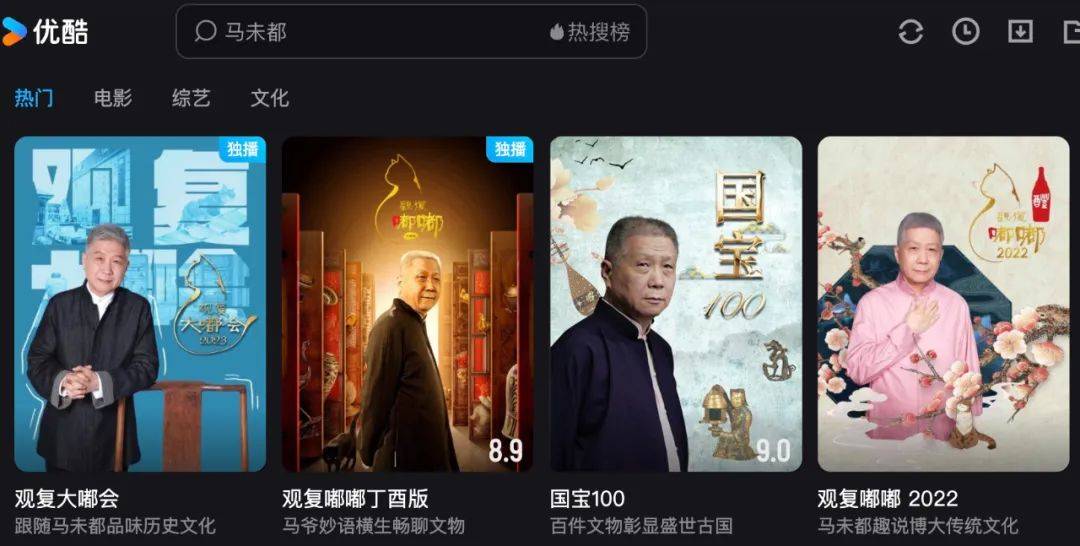Switch to the 热门 tab

[x=34, y=98]
